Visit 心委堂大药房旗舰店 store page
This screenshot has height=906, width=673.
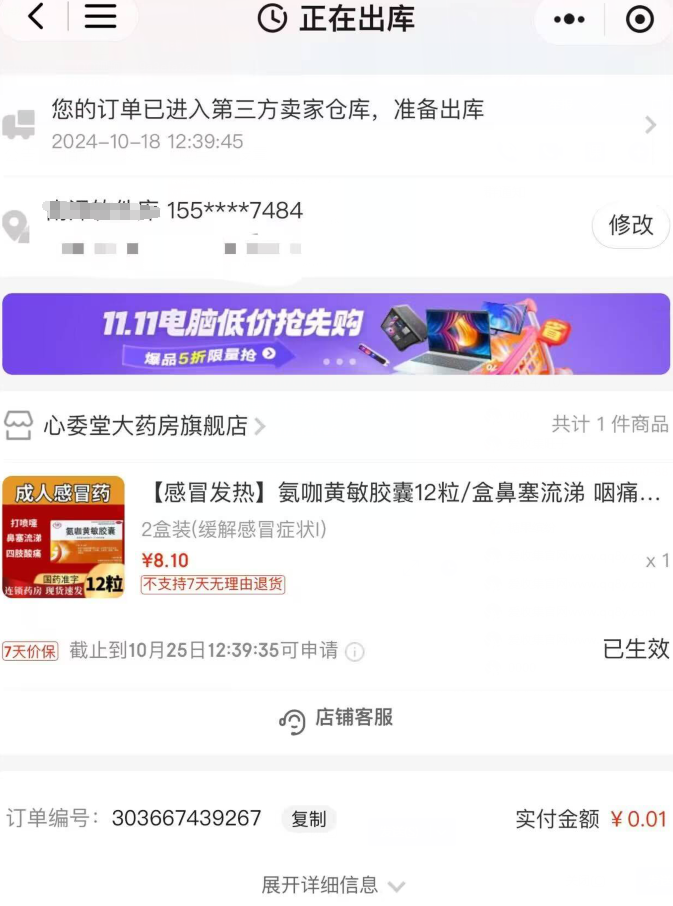(x=145, y=426)
